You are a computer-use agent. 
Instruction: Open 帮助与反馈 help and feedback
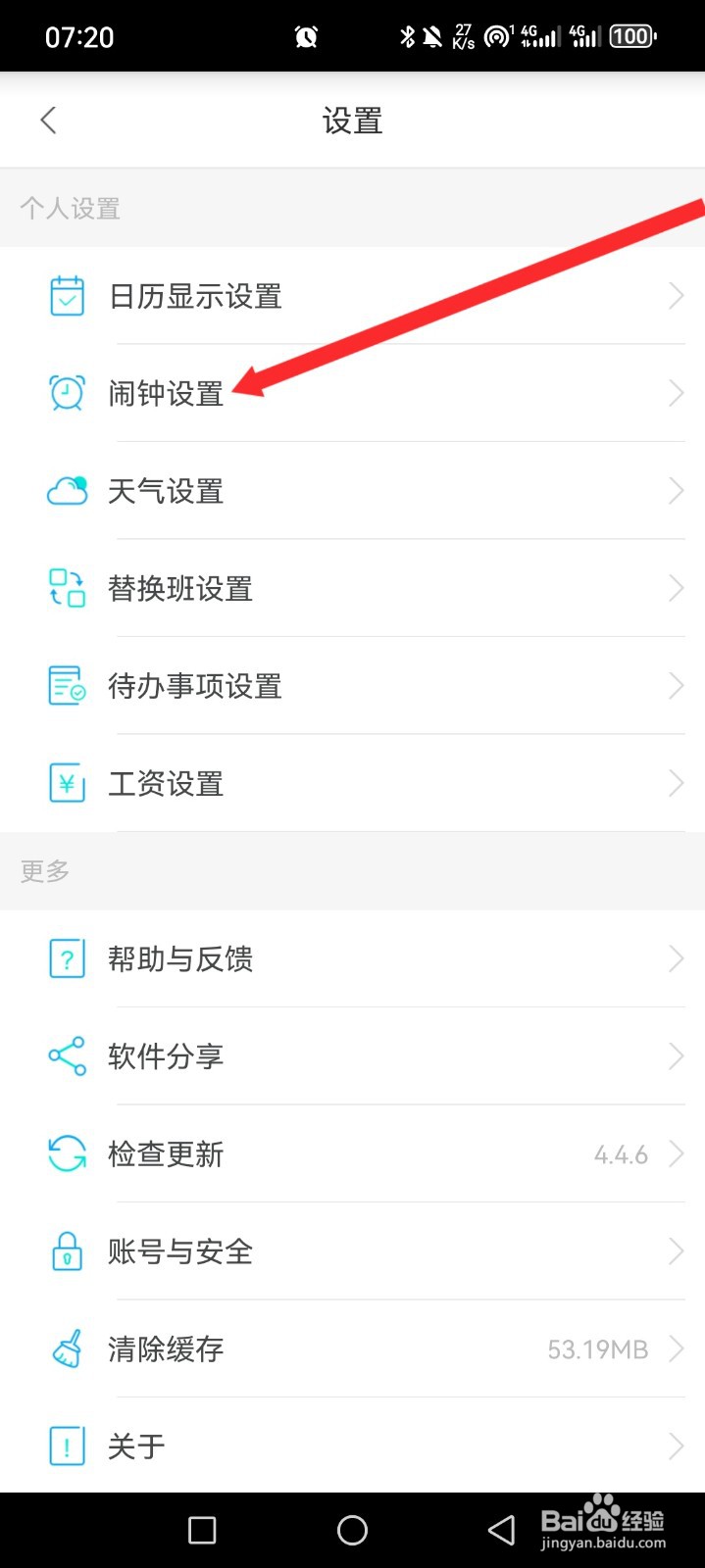180,958
